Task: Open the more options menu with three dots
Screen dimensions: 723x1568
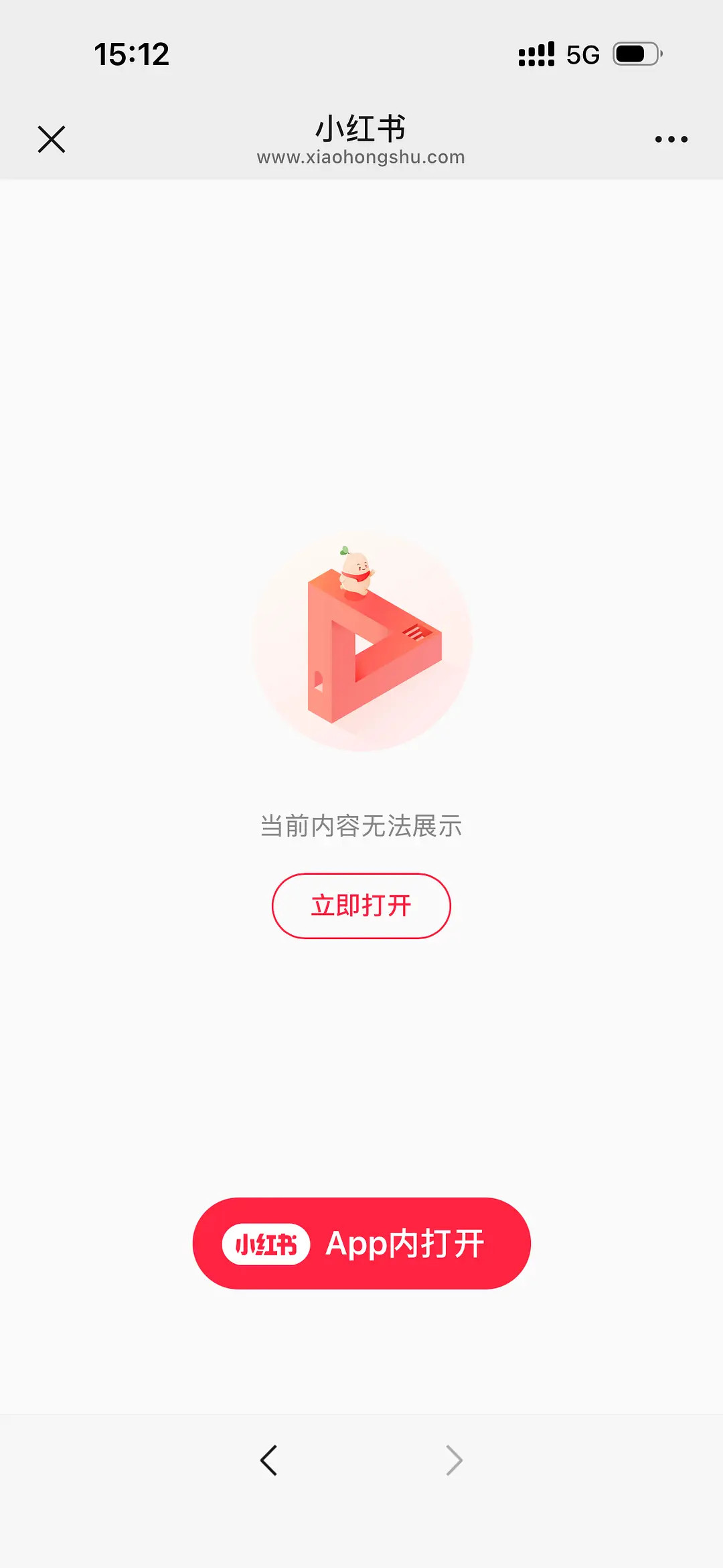Action: point(671,139)
